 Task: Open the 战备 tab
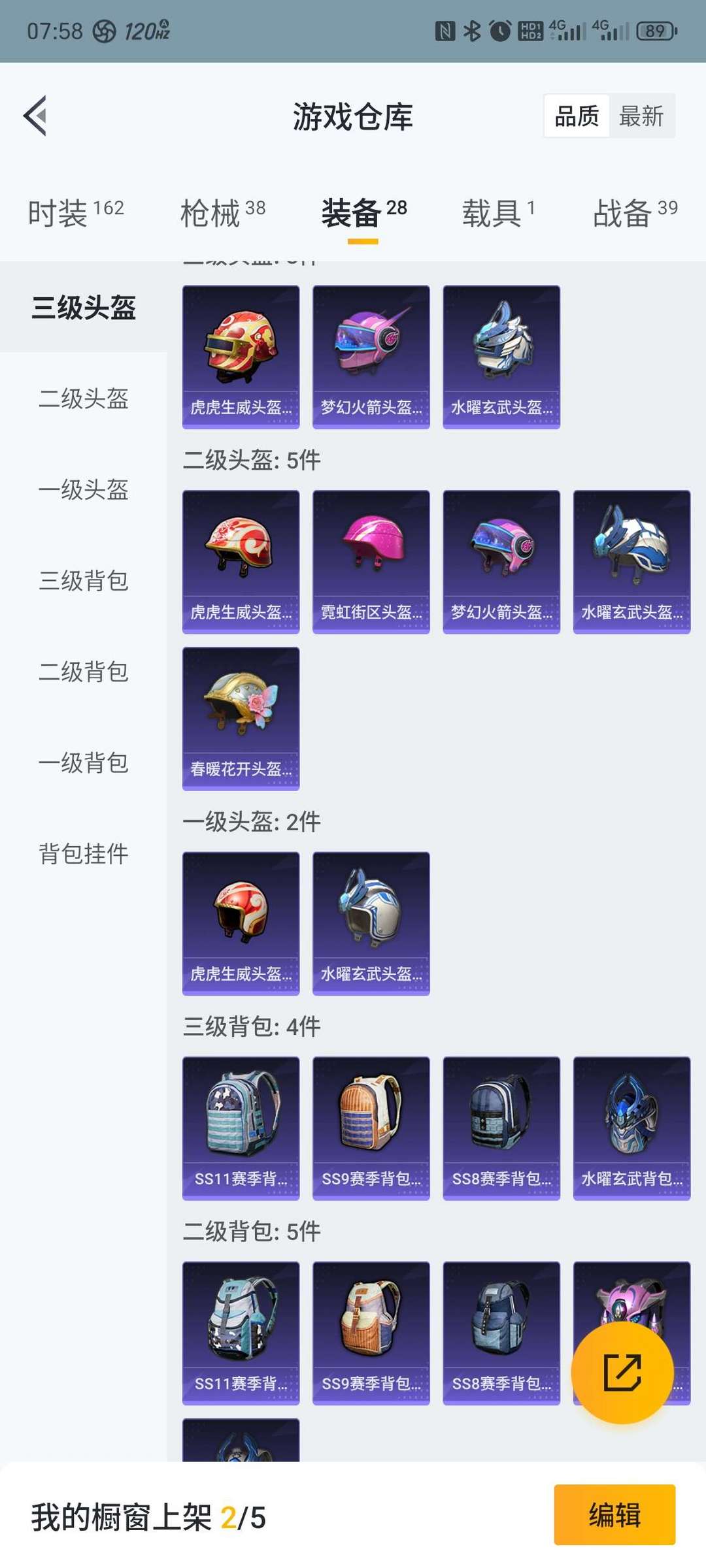[634, 213]
